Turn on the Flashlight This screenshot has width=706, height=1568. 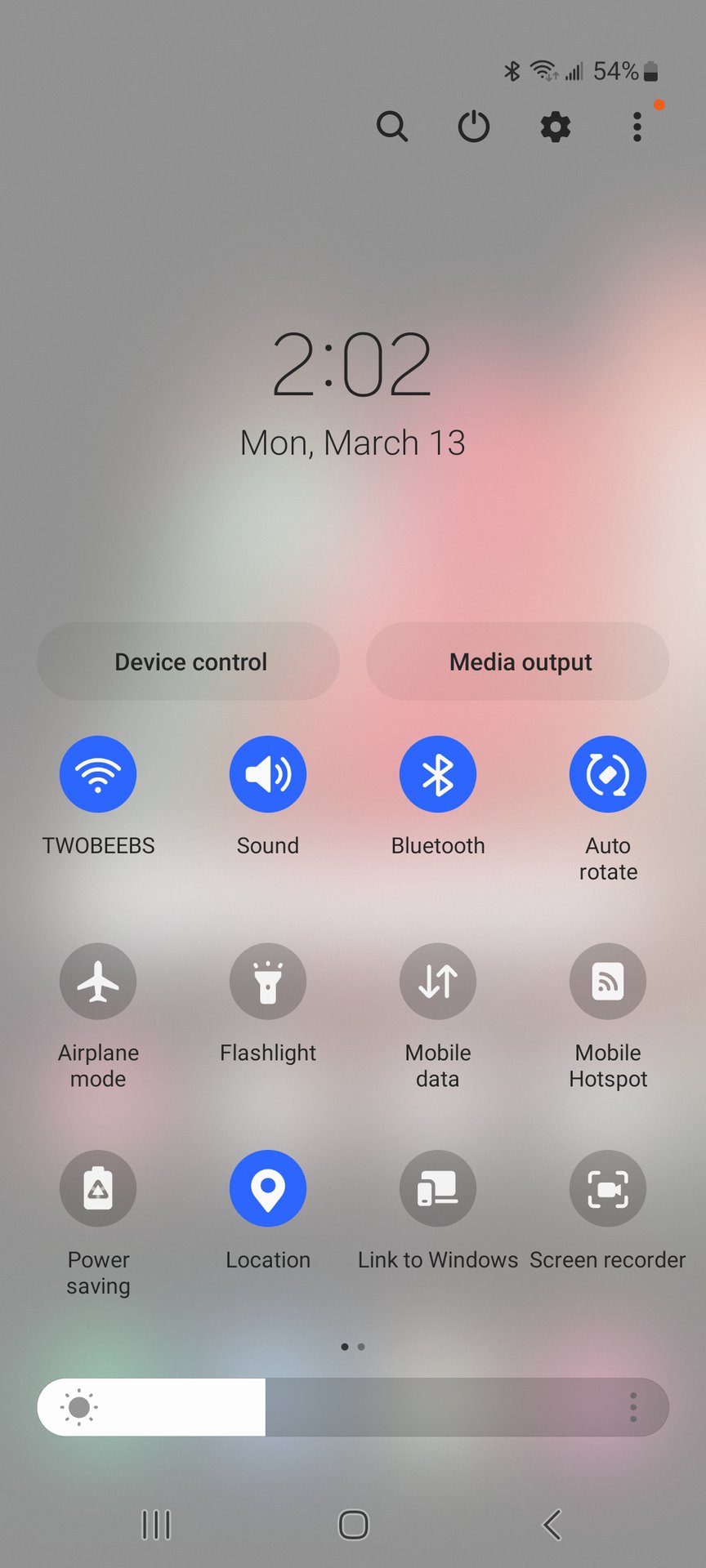click(x=268, y=982)
